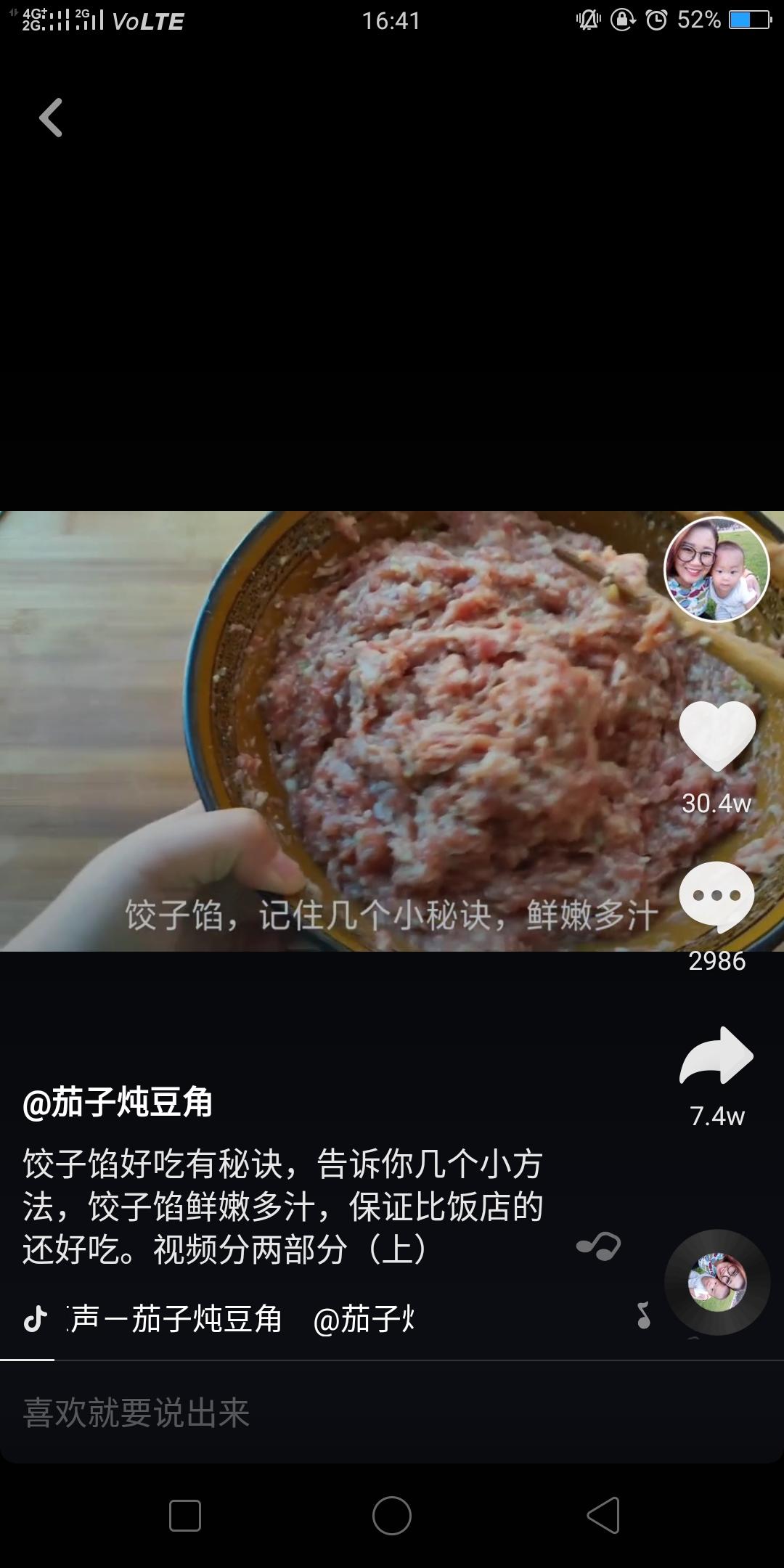The image size is (784, 1568).
Task: Go to the system home screen
Action: tap(392, 1516)
